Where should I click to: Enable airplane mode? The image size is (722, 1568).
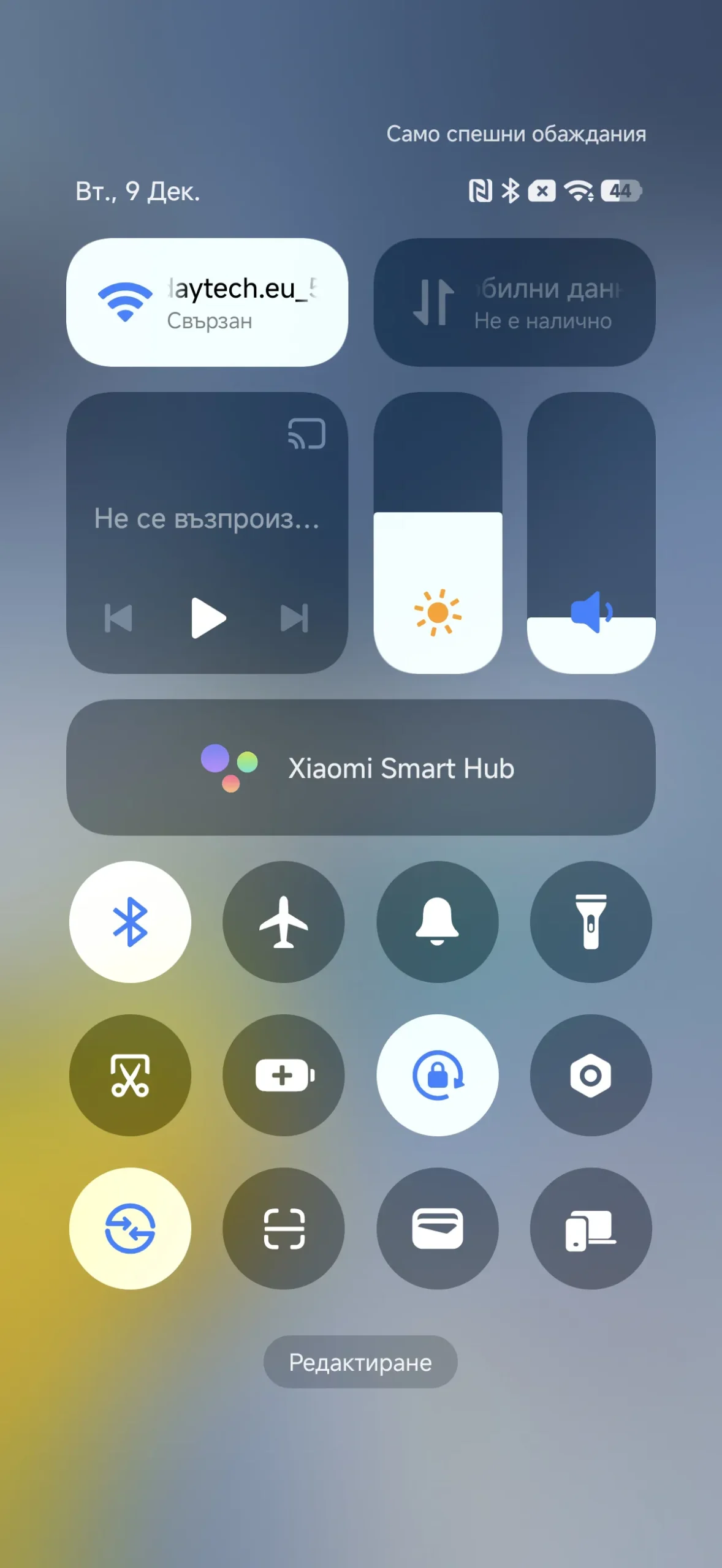point(283,922)
